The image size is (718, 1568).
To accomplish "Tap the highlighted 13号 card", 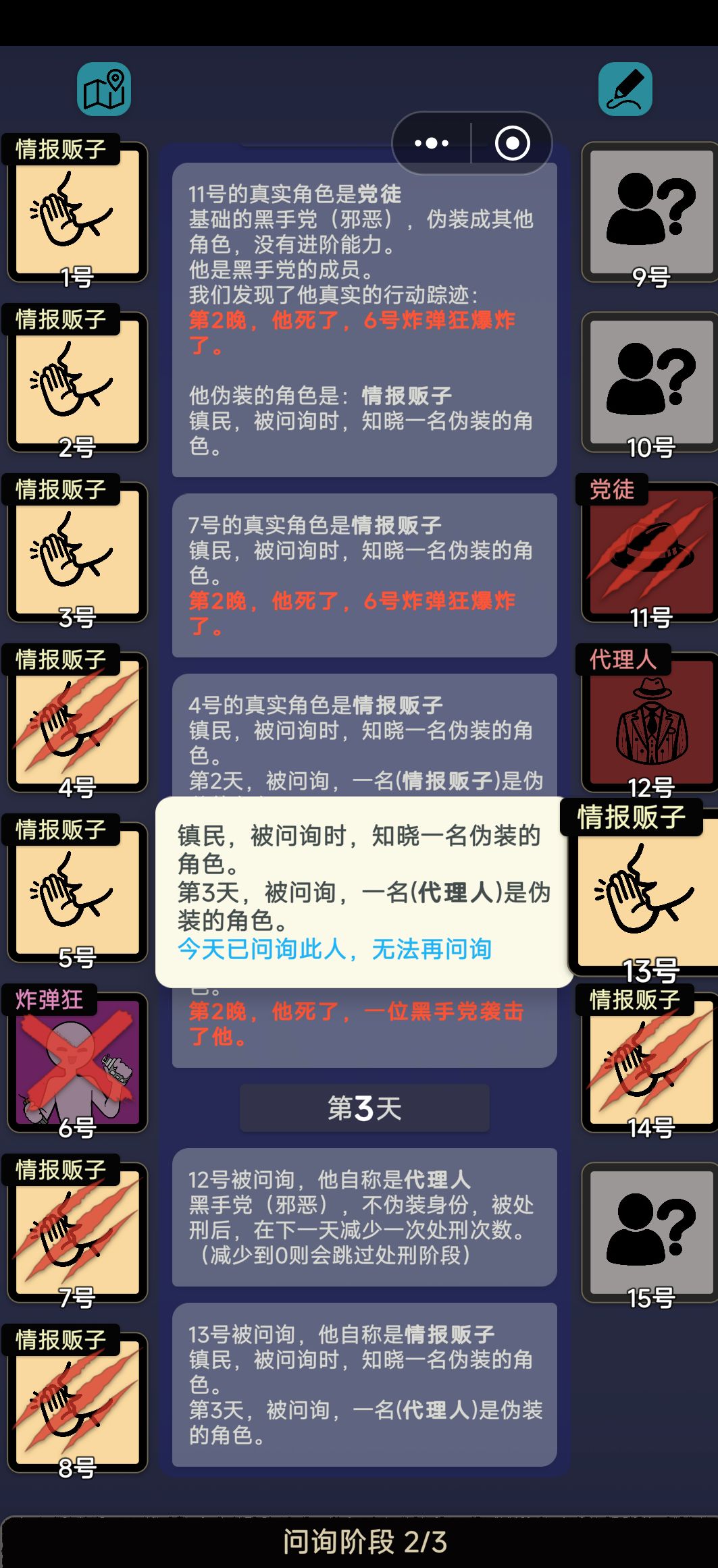I will pyautogui.click(x=643, y=892).
